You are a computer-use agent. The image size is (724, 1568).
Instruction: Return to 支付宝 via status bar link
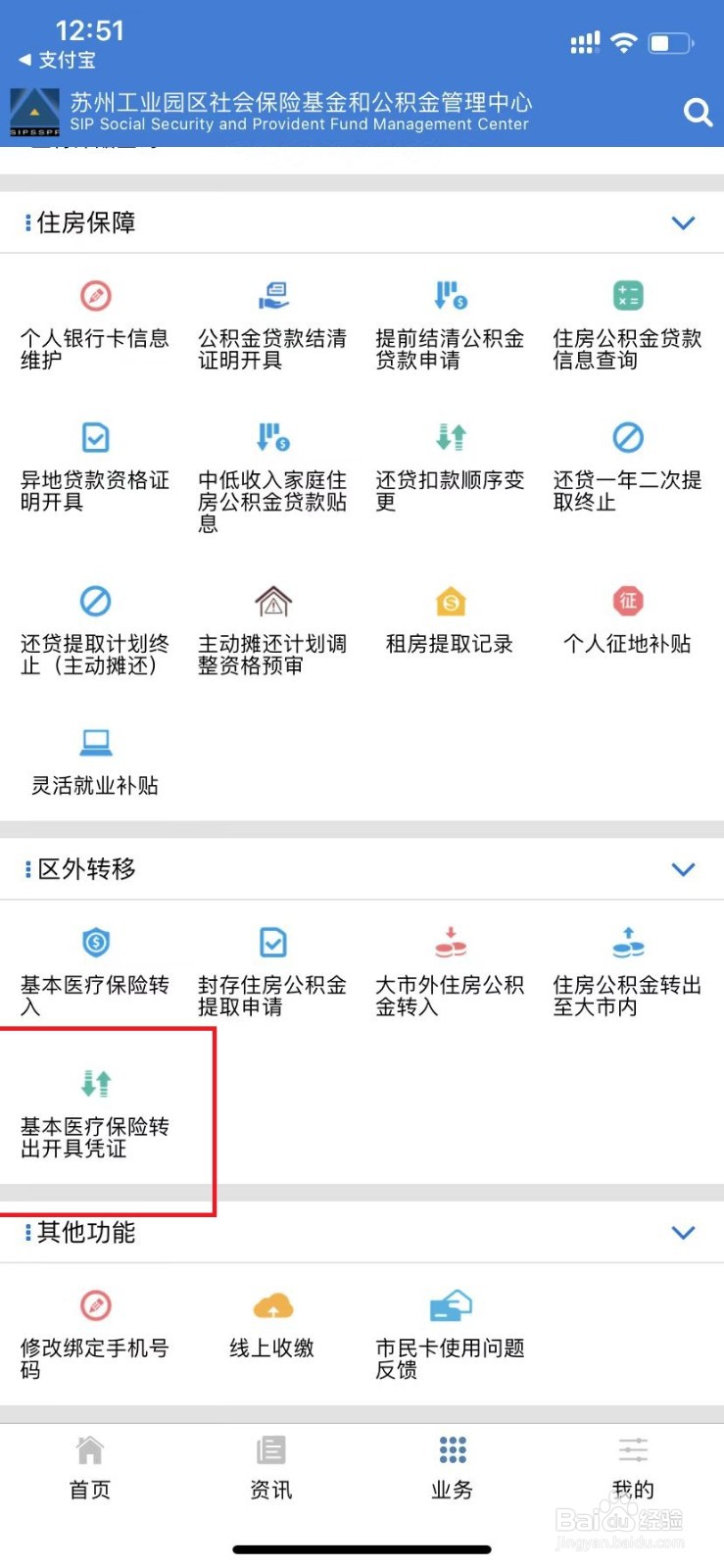(x=56, y=60)
